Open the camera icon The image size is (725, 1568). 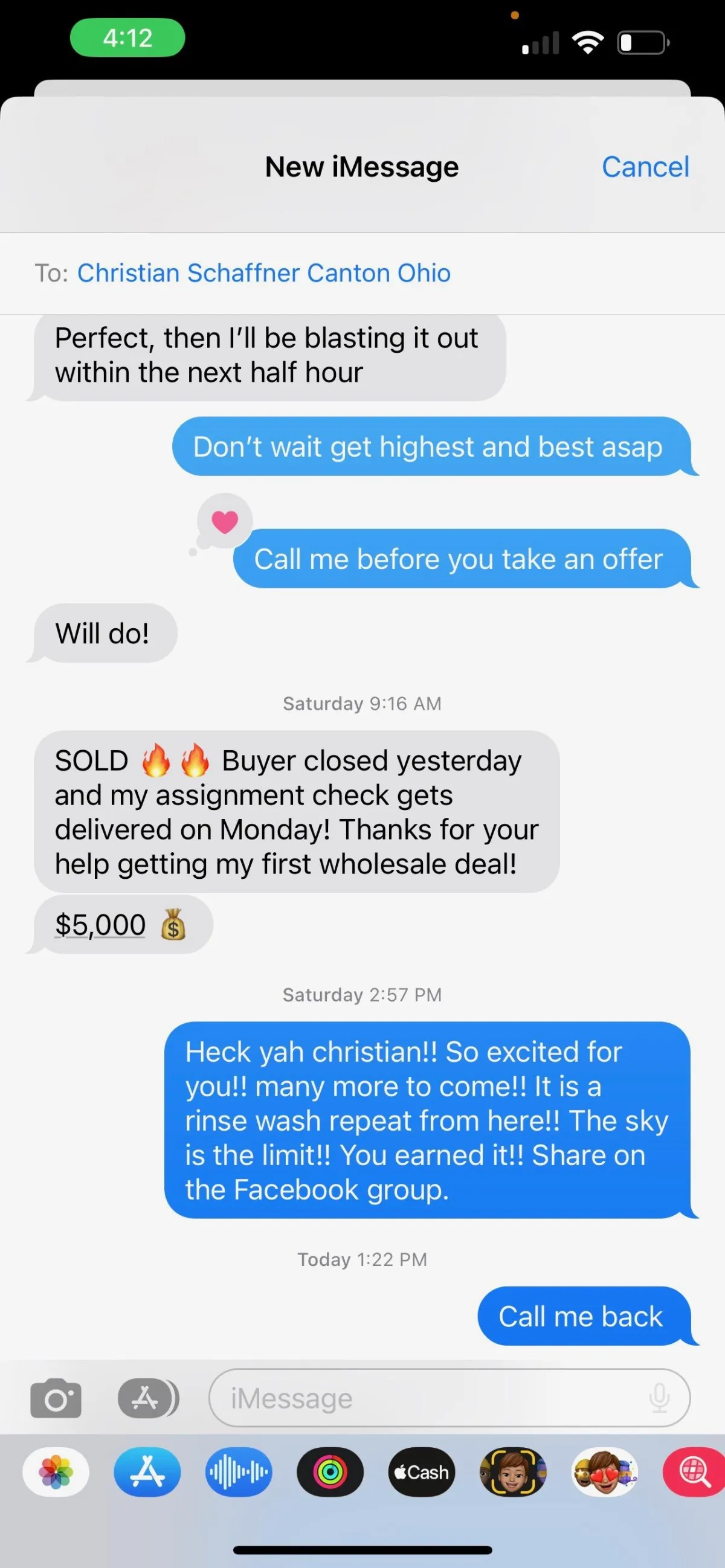pyautogui.click(x=56, y=1398)
